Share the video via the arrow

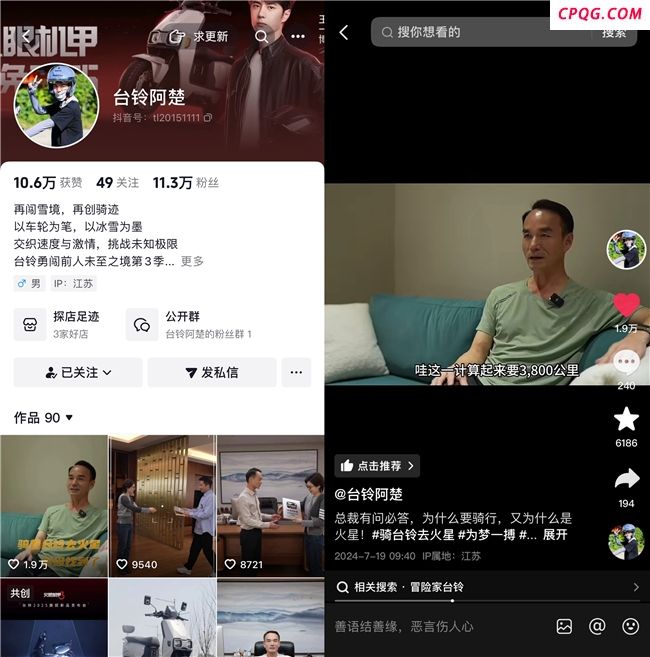[x=626, y=479]
